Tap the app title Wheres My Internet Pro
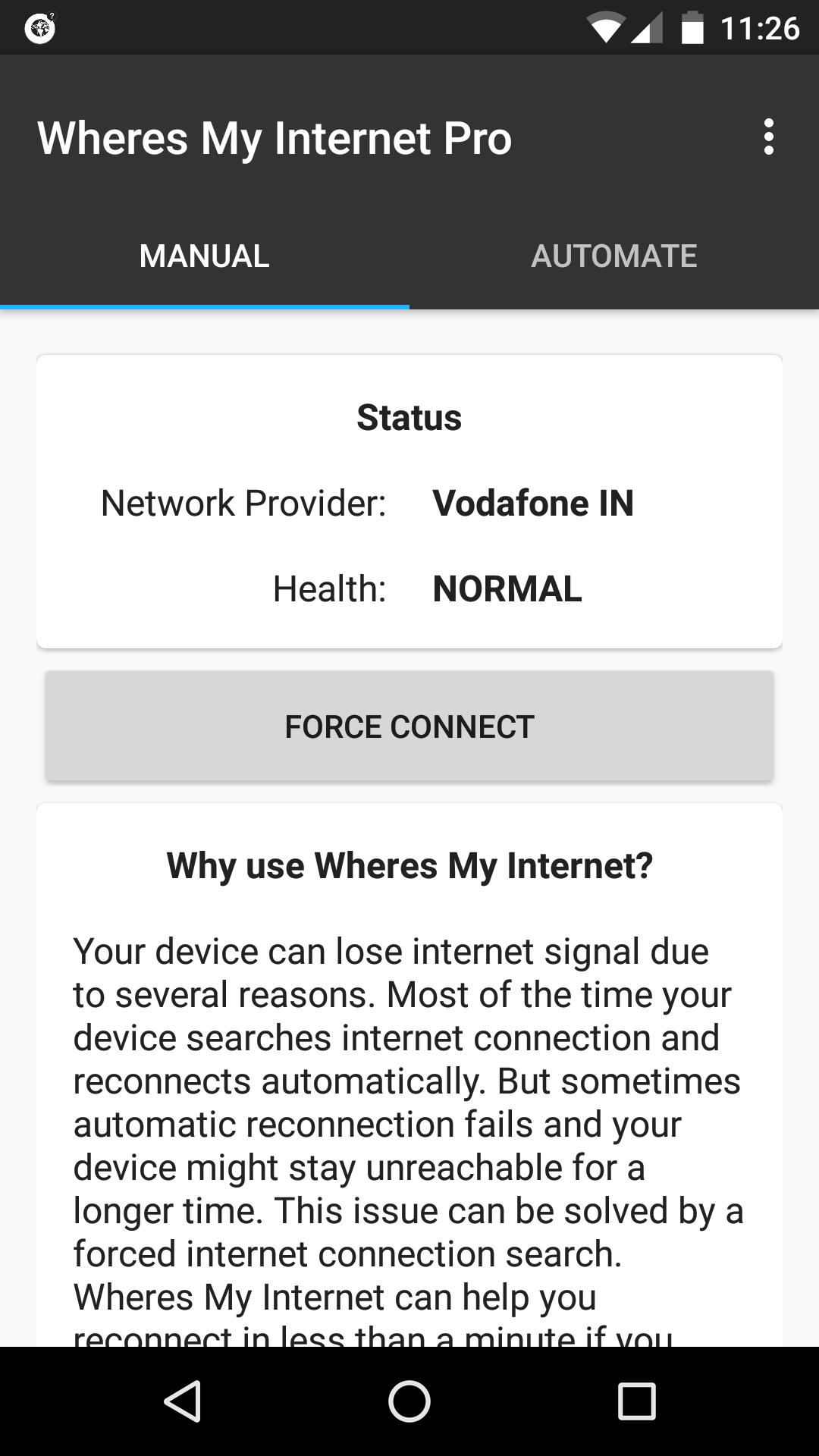The image size is (819, 1456). (x=275, y=139)
